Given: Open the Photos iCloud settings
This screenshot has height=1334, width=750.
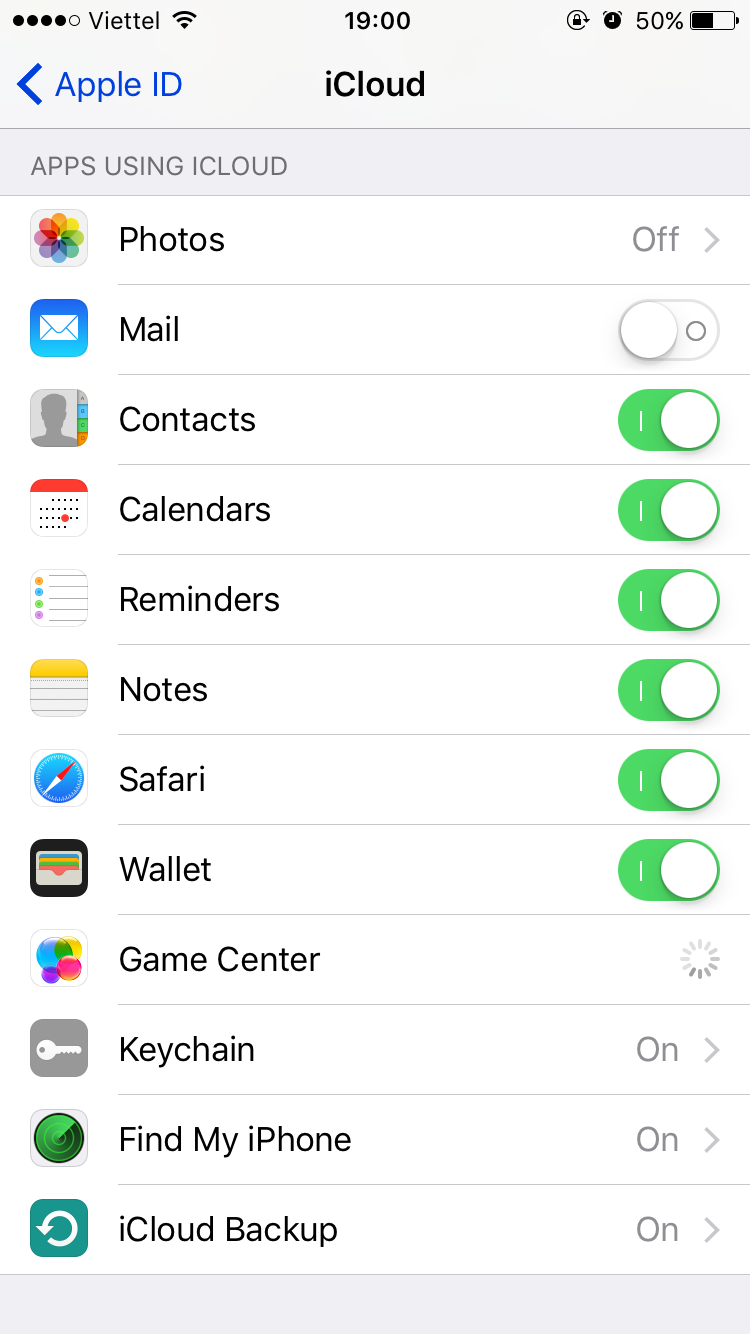Looking at the screenshot, I should coord(375,240).
